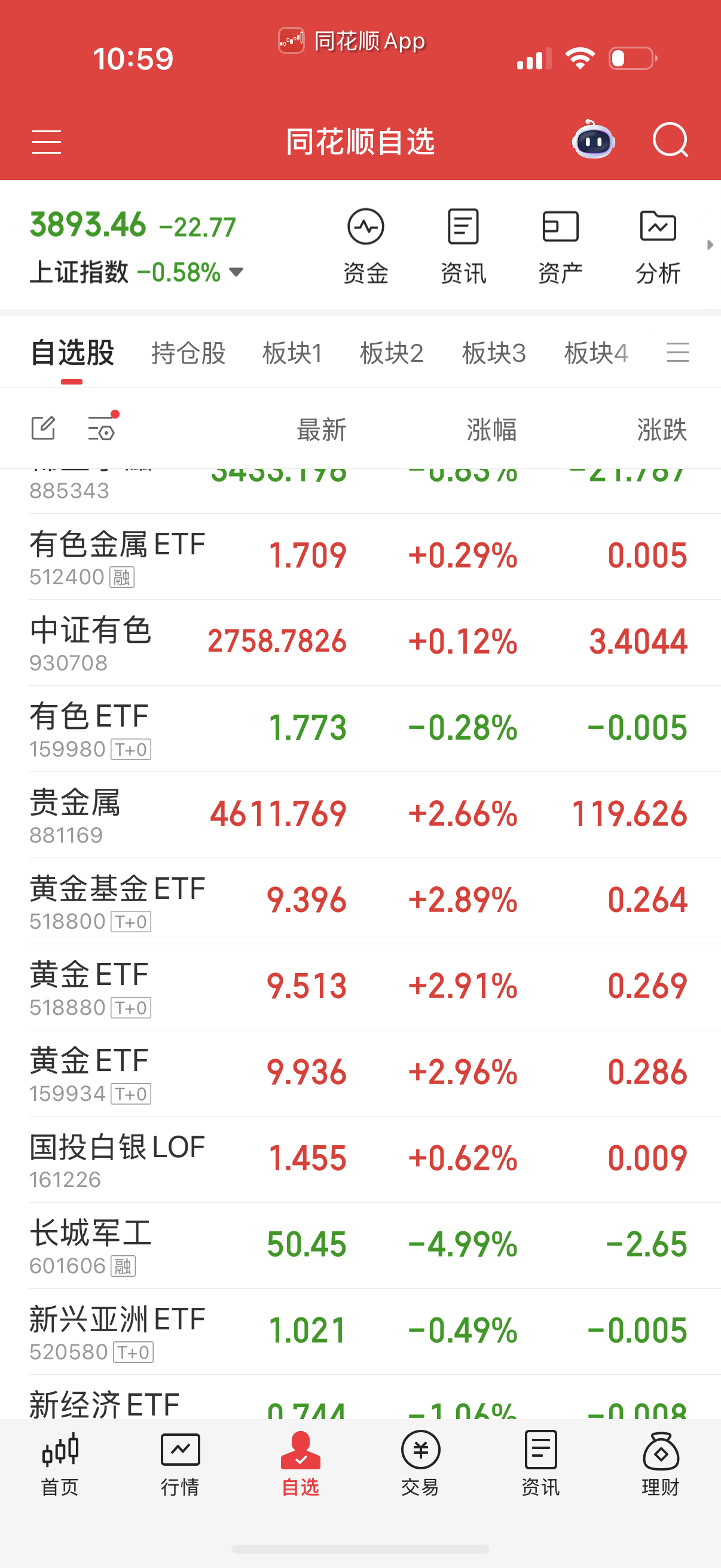Viewport: 721px width, 1568px height.
Task: Expand the 上证指数 index dropdown
Action: [x=236, y=272]
